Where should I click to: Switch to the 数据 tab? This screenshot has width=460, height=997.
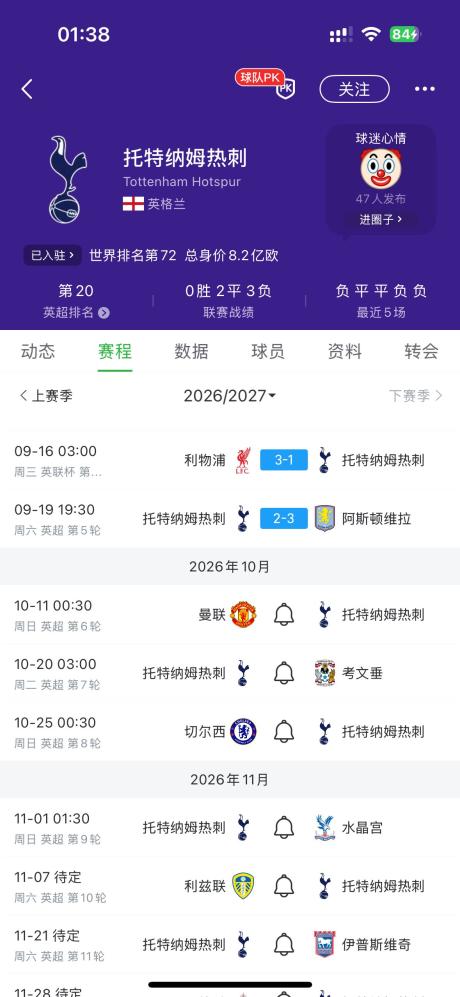[192, 351]
